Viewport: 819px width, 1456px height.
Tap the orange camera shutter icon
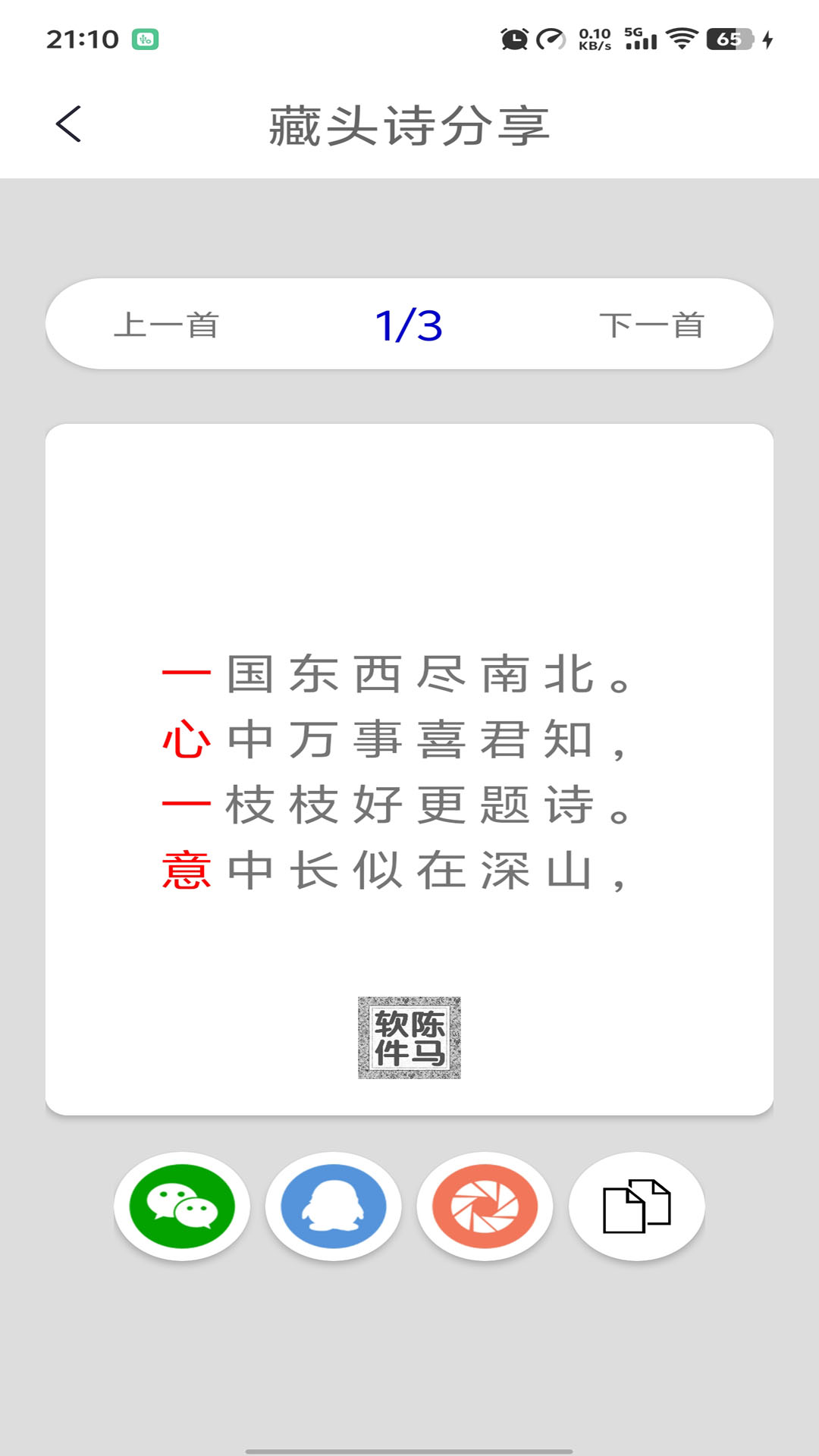pyautogui.click(x=485, y=1207)
